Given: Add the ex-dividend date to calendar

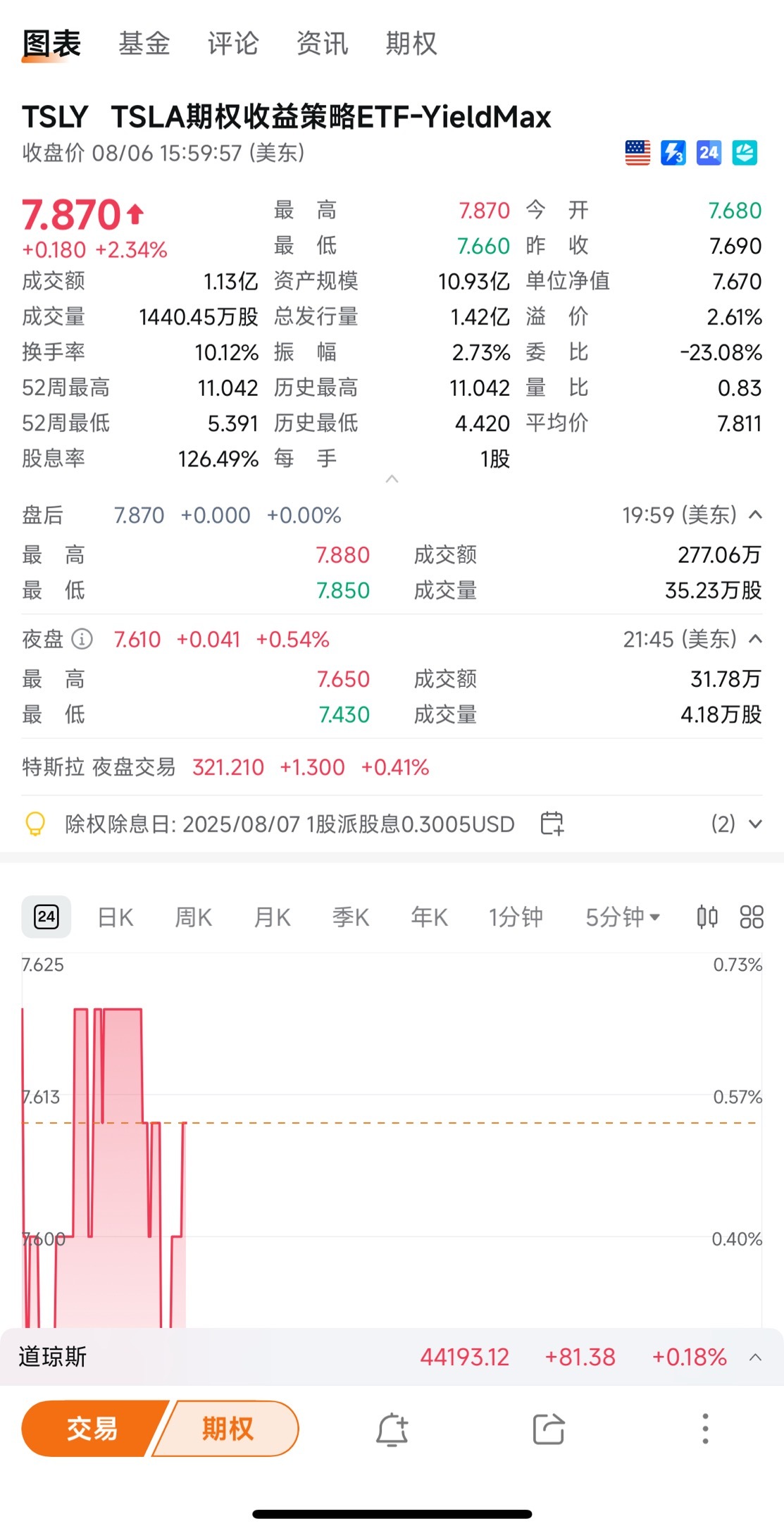Looking at the screenshot, I should coord(552,824).
